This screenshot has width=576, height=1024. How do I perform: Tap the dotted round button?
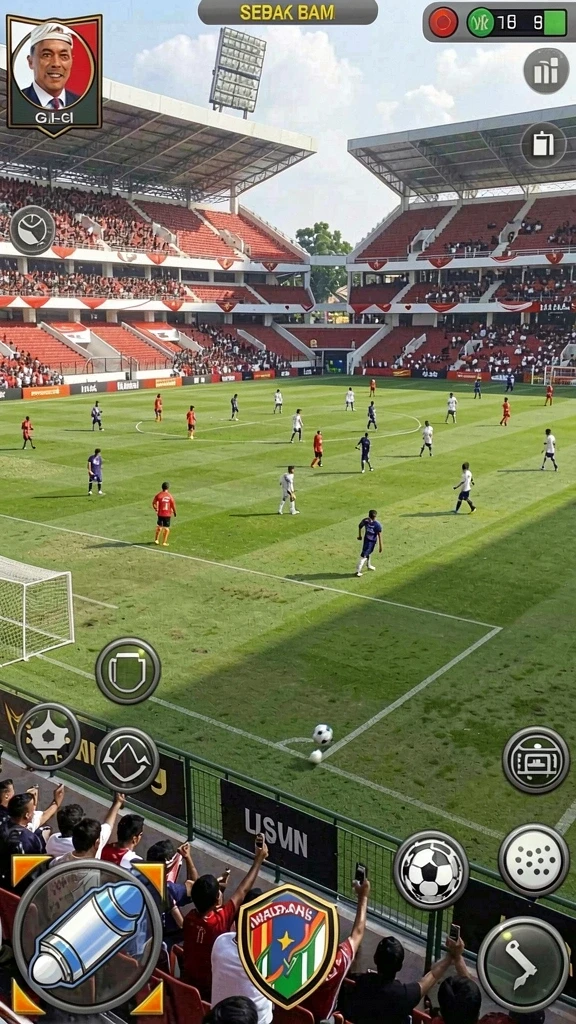pyautogui.click(x=534, y=860)
